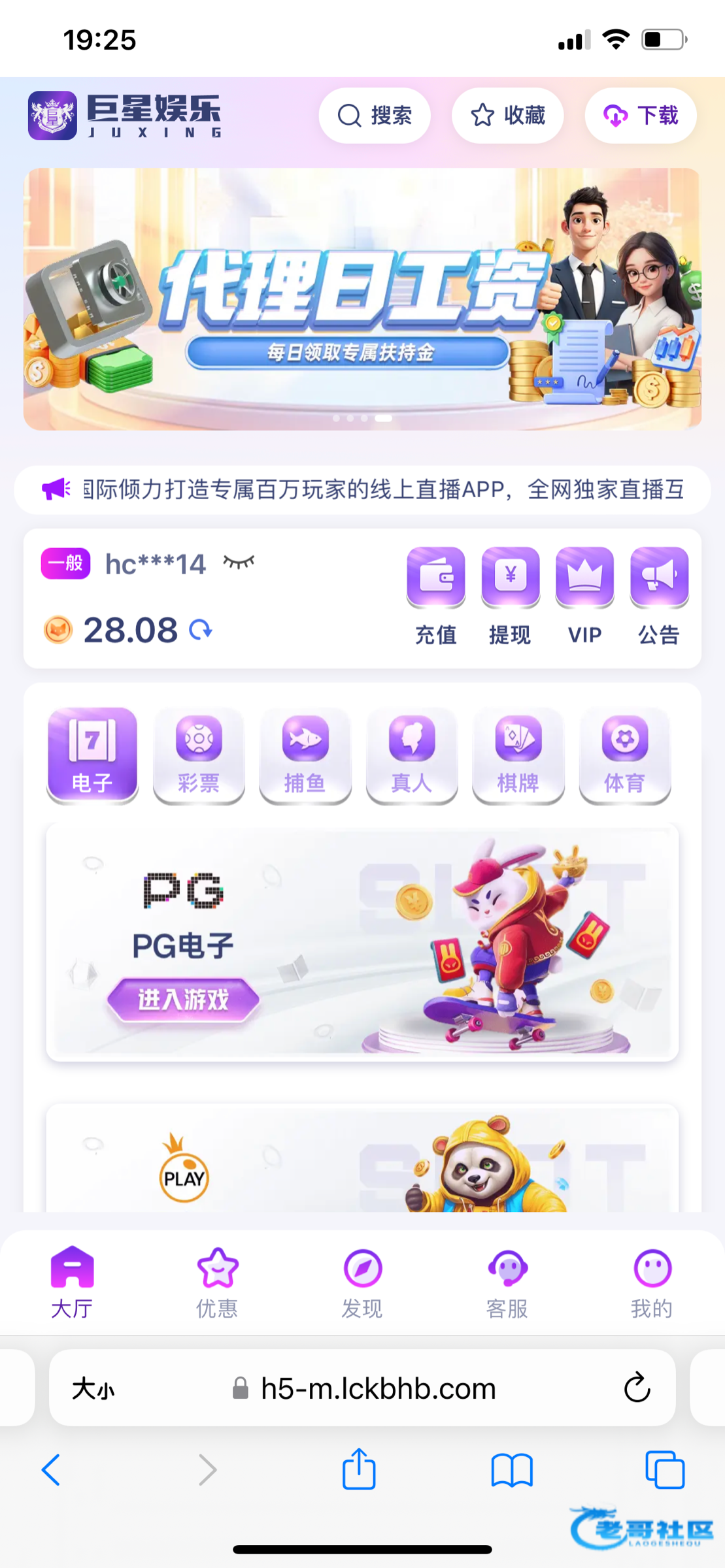Image resolution: width=725 pixels, height=1568 pixels.
Task: Tap the 搜索 search button
Action: (374, 116)
